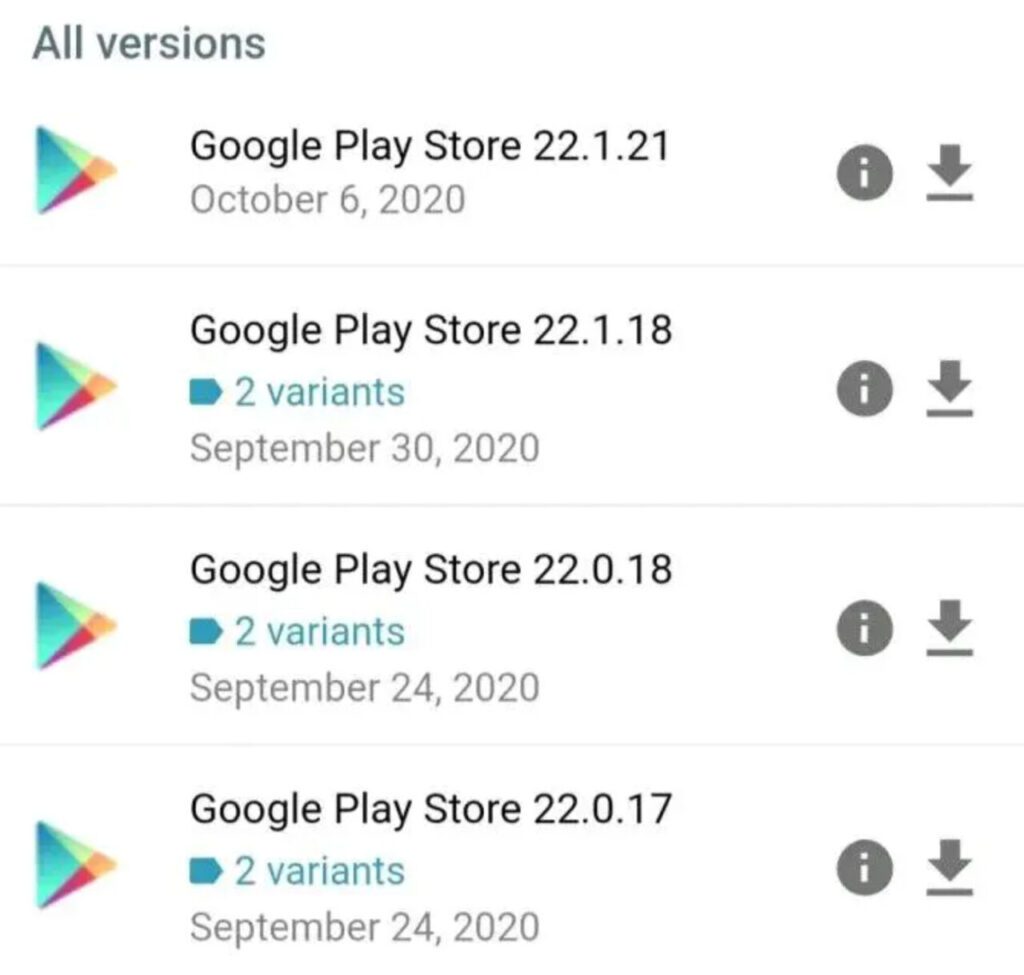Download Google Play Store 22.0.18
The image size is (1024, 975).
pos(948,626)
